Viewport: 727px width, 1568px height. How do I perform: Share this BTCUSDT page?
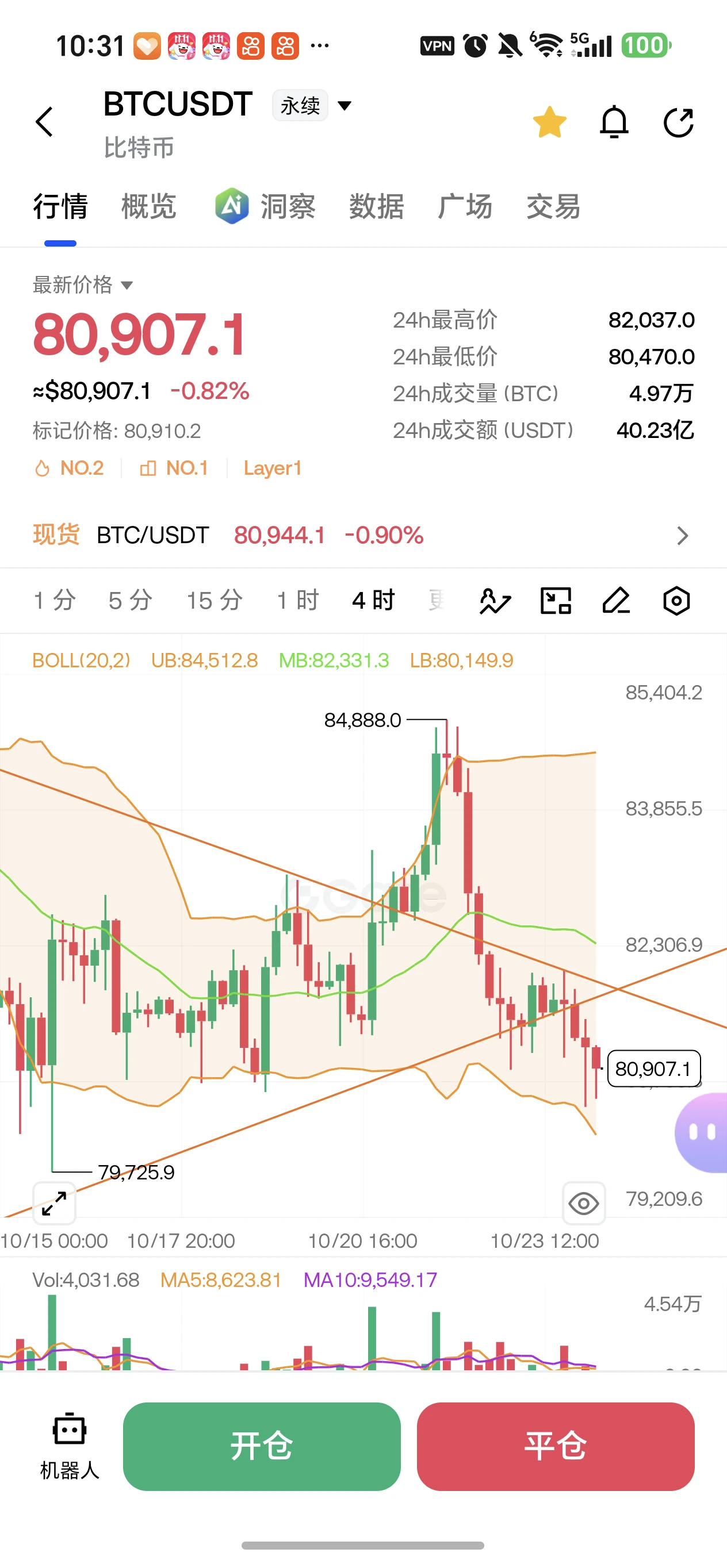tap(678, 122)
